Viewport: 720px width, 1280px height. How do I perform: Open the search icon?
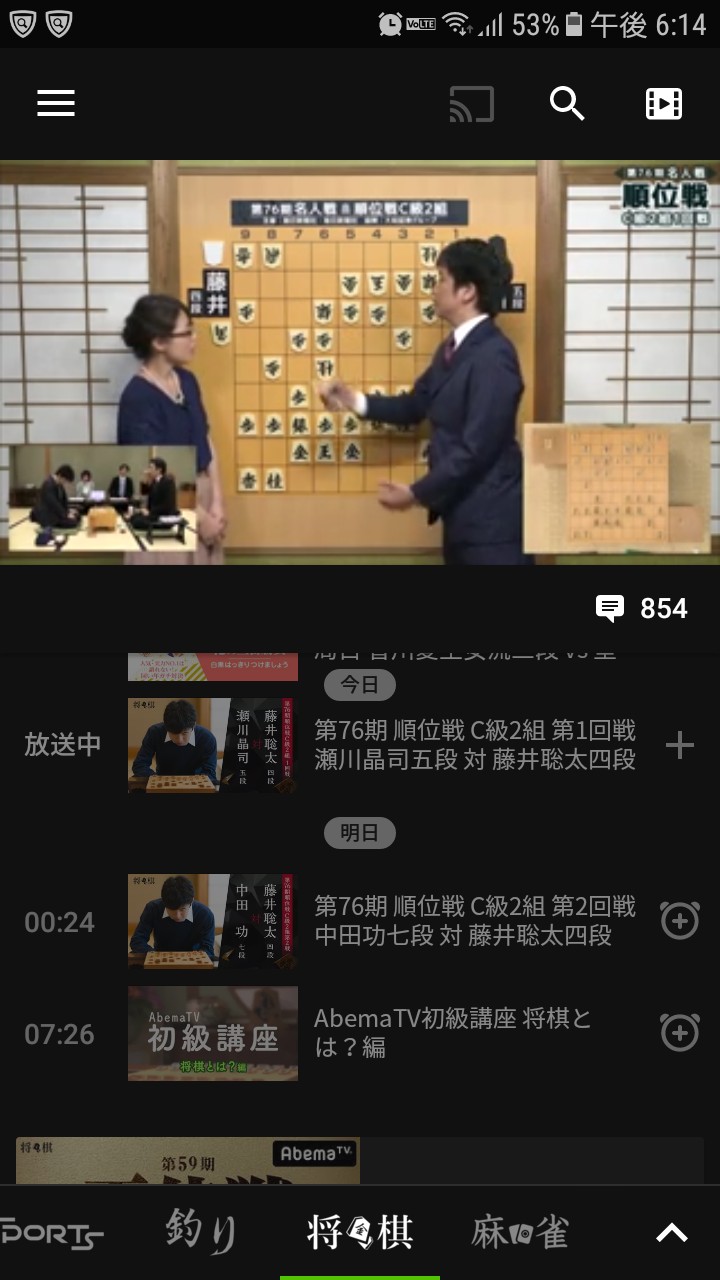tap(567, 103)
